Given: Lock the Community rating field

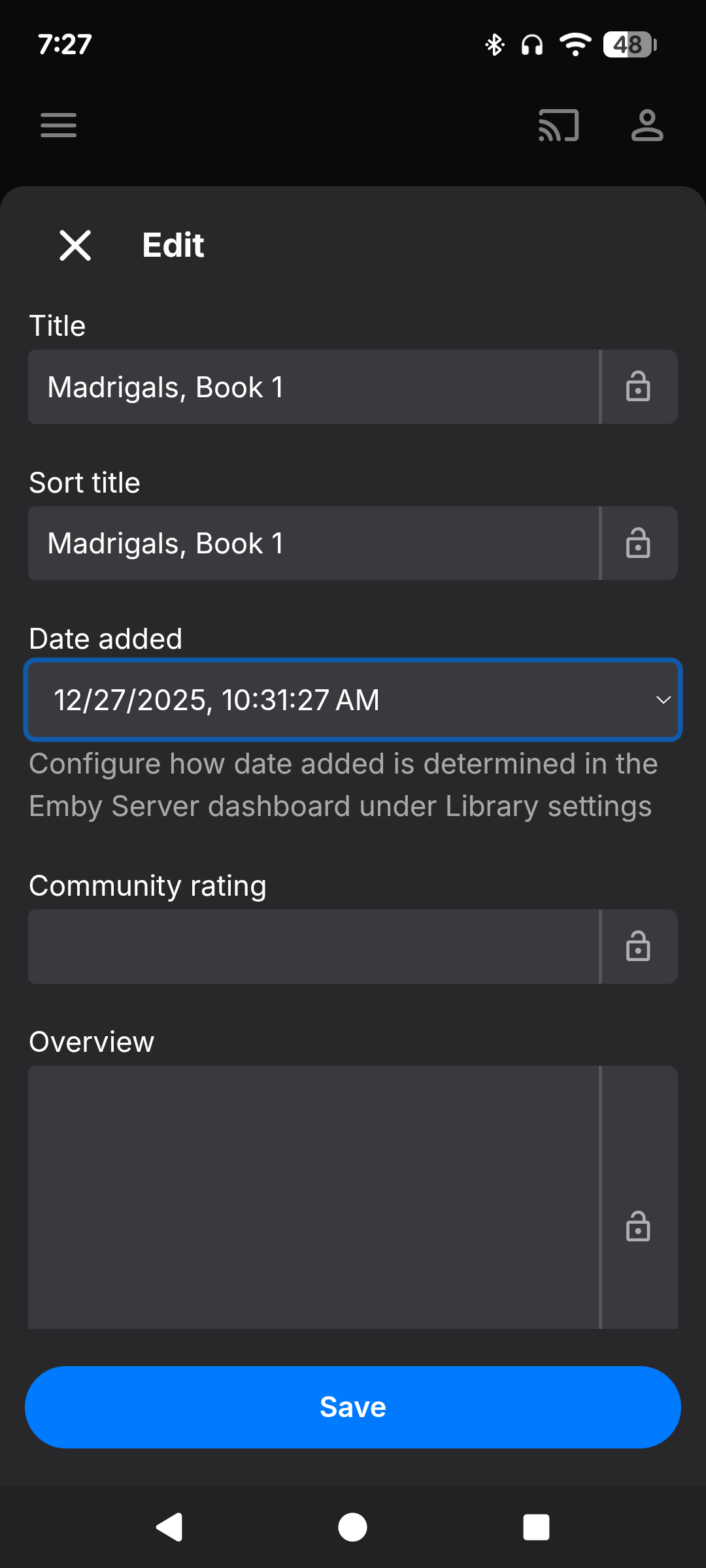Looking at the screenshot, I should coord(639,947).
